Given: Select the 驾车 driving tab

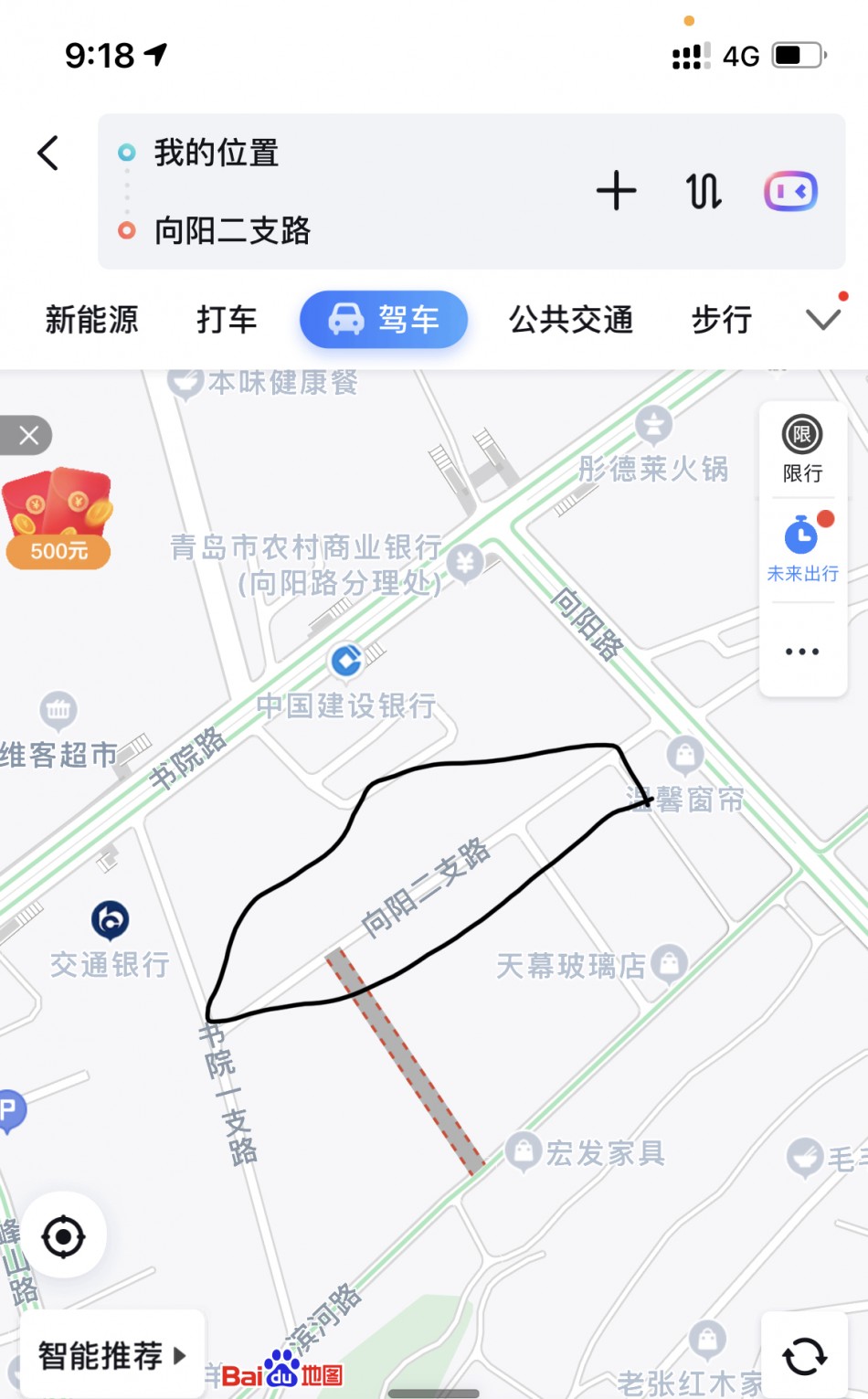Looking at the screenshot, I should pyautogui.click(x=384, y=320).
